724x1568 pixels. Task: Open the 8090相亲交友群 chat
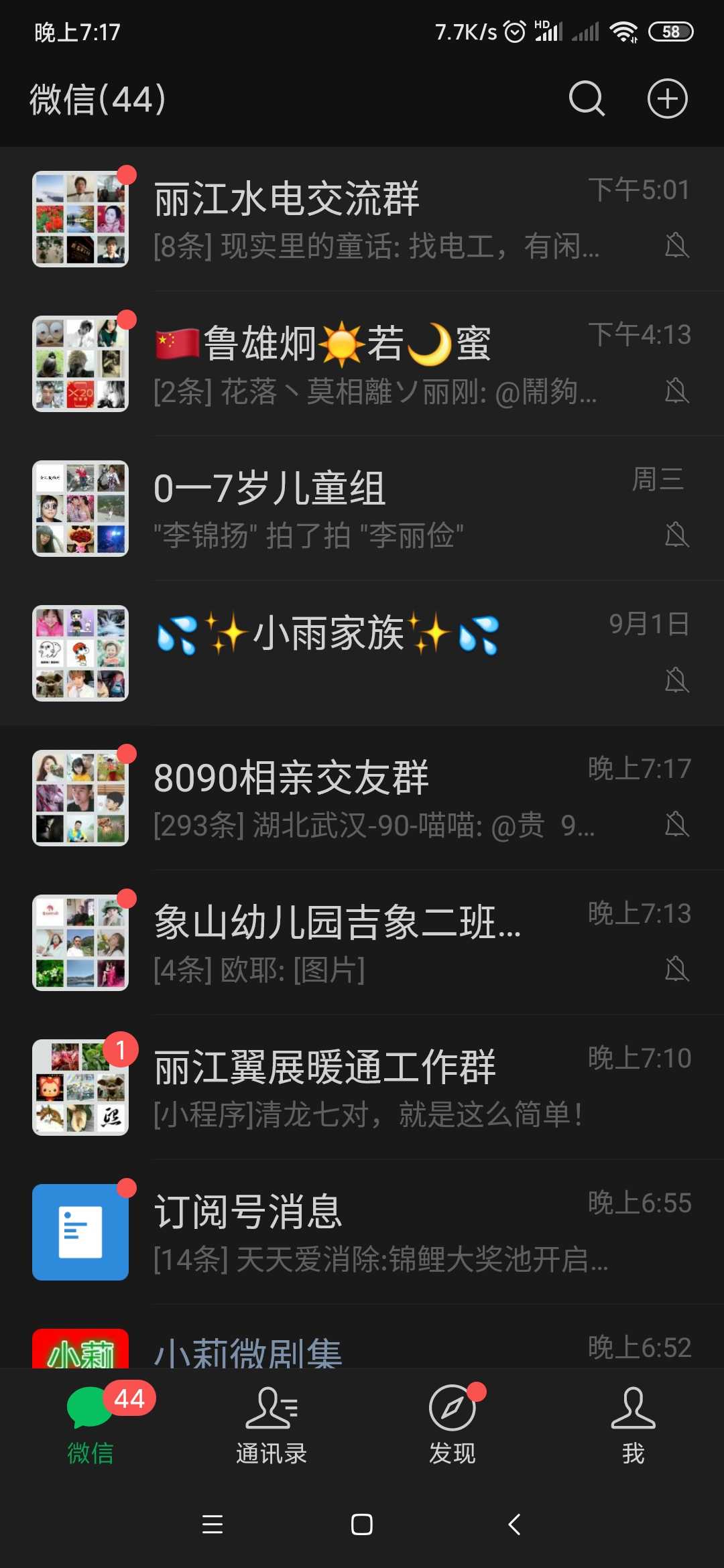click(362, 798)
